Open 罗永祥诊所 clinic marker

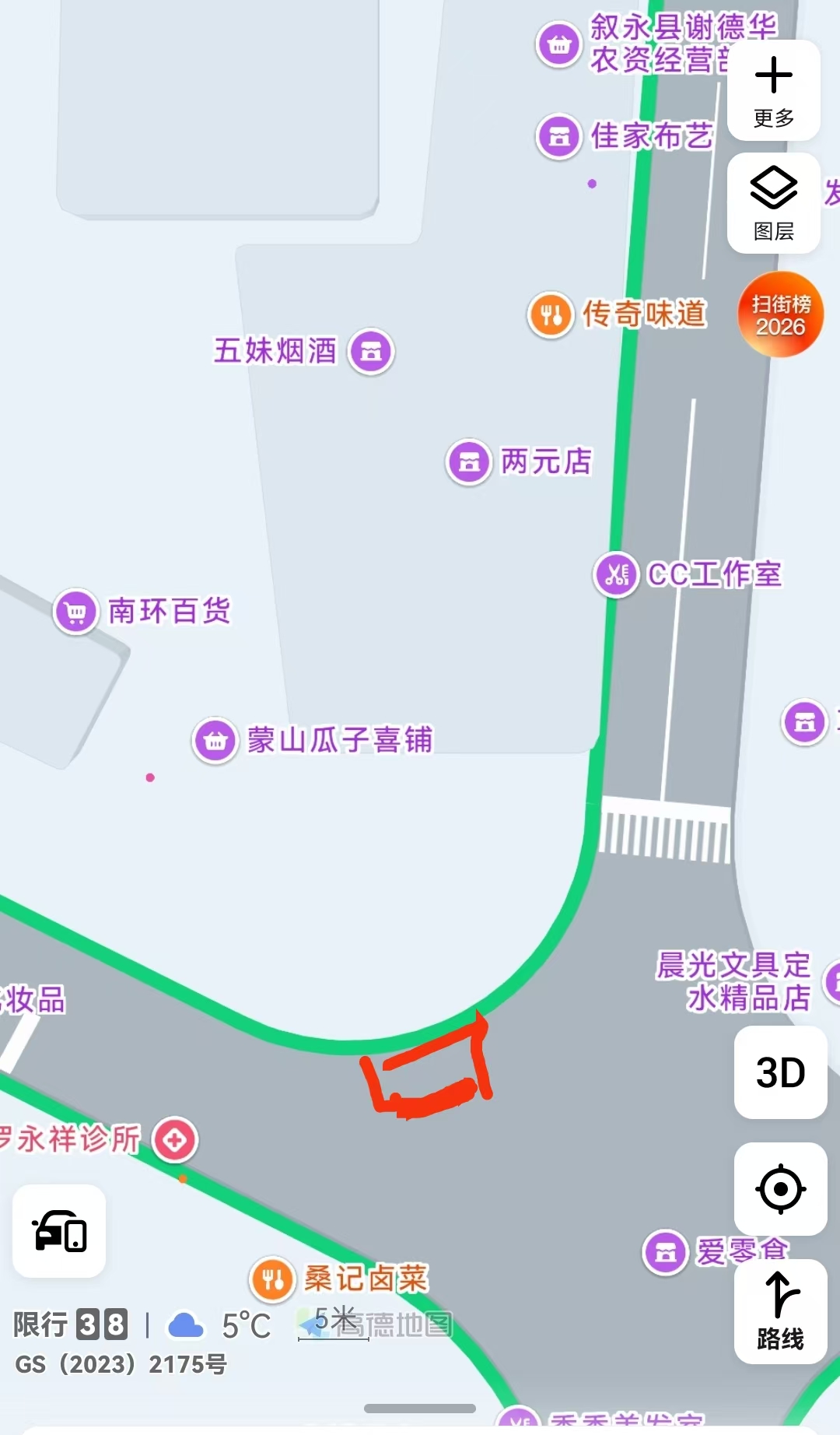[175, 1140]
